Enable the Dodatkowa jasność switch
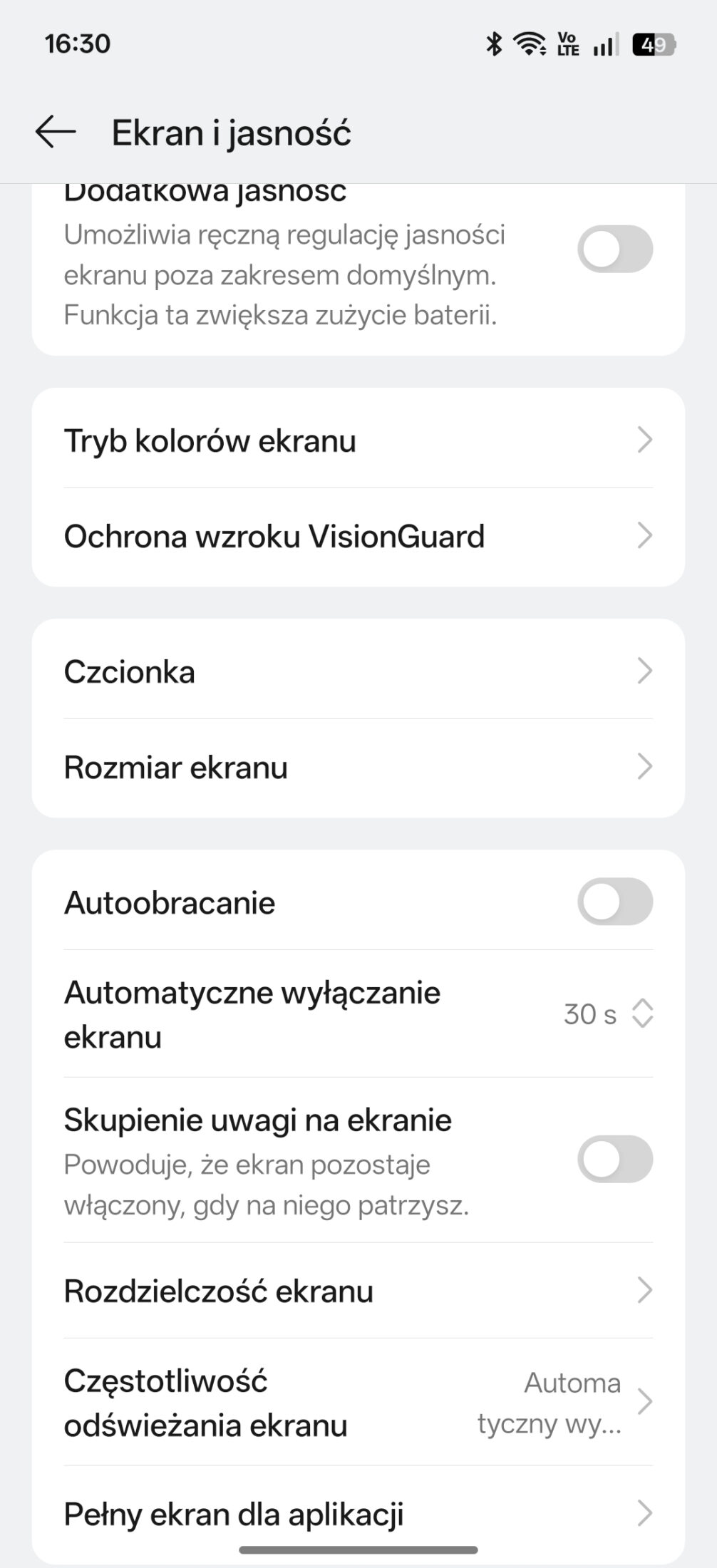 (614, 249)
